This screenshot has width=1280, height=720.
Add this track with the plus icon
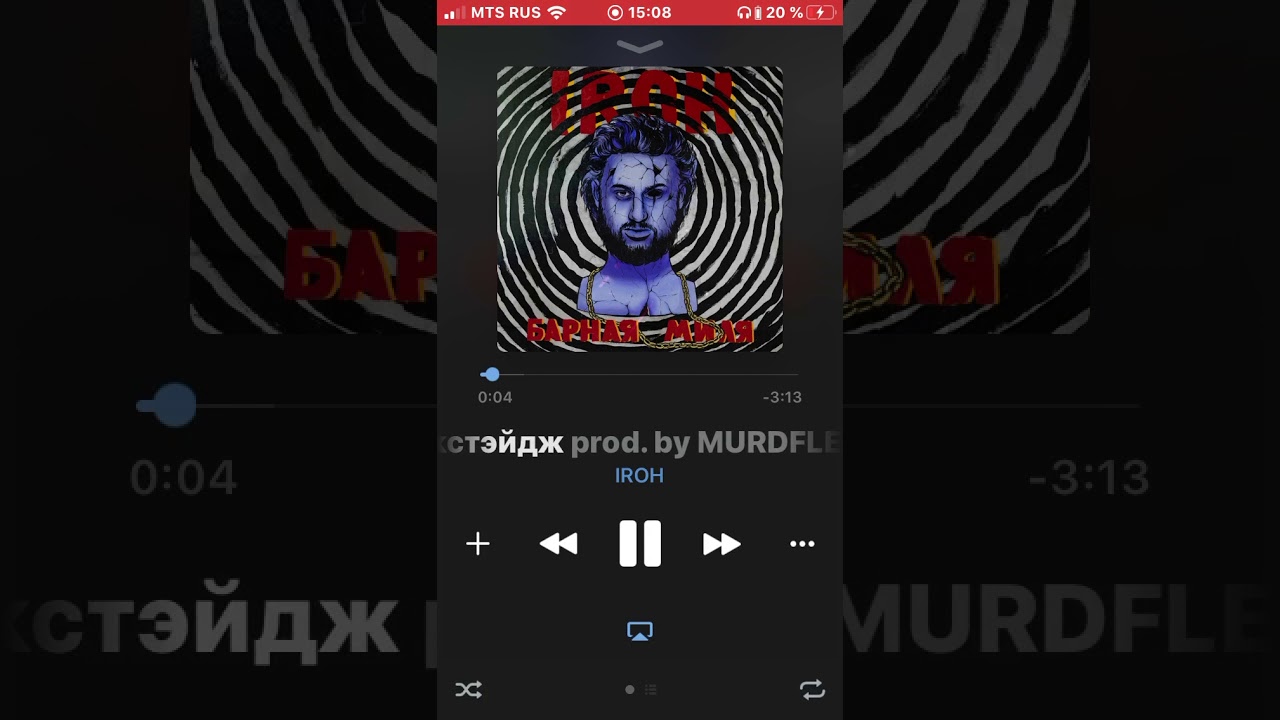(x=478, y=544)
